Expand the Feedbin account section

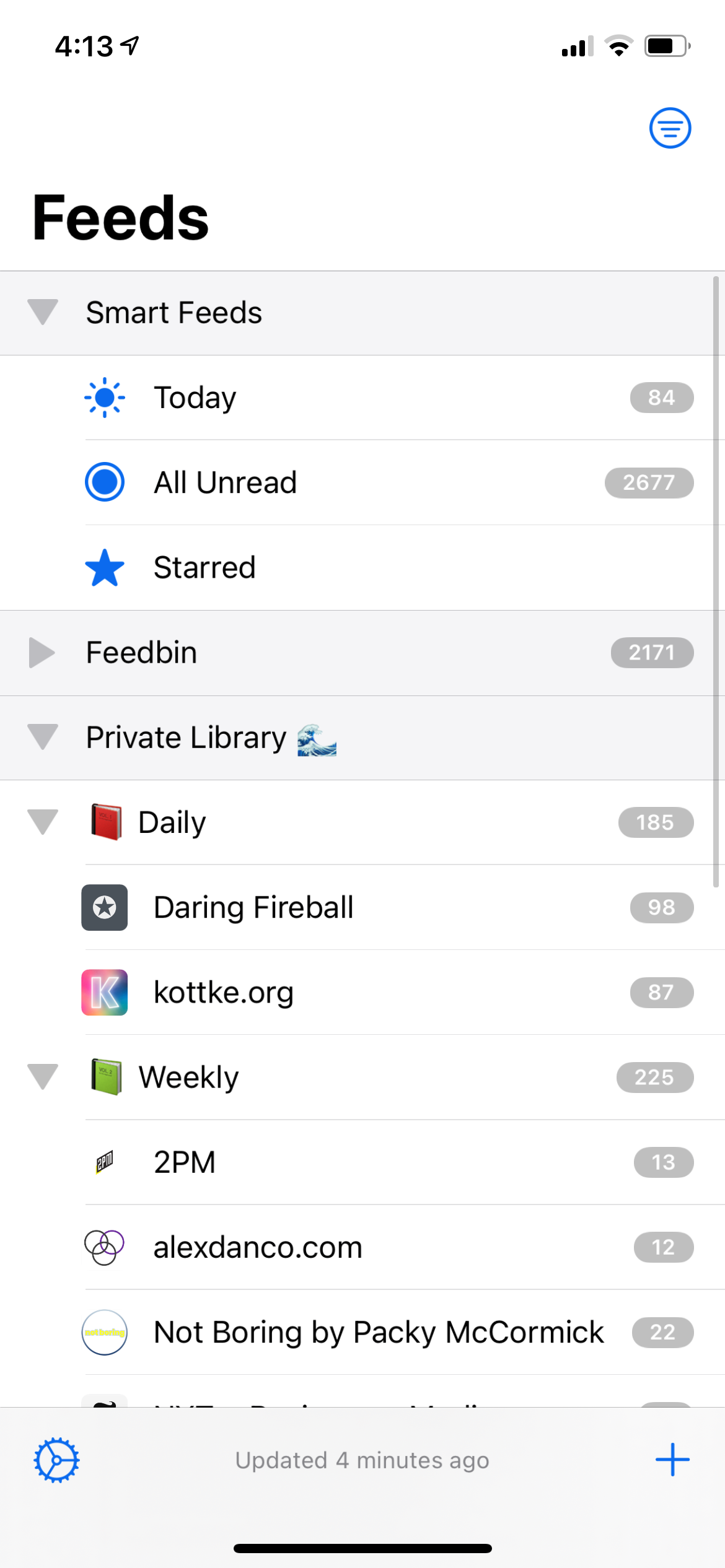click(42, 653)
